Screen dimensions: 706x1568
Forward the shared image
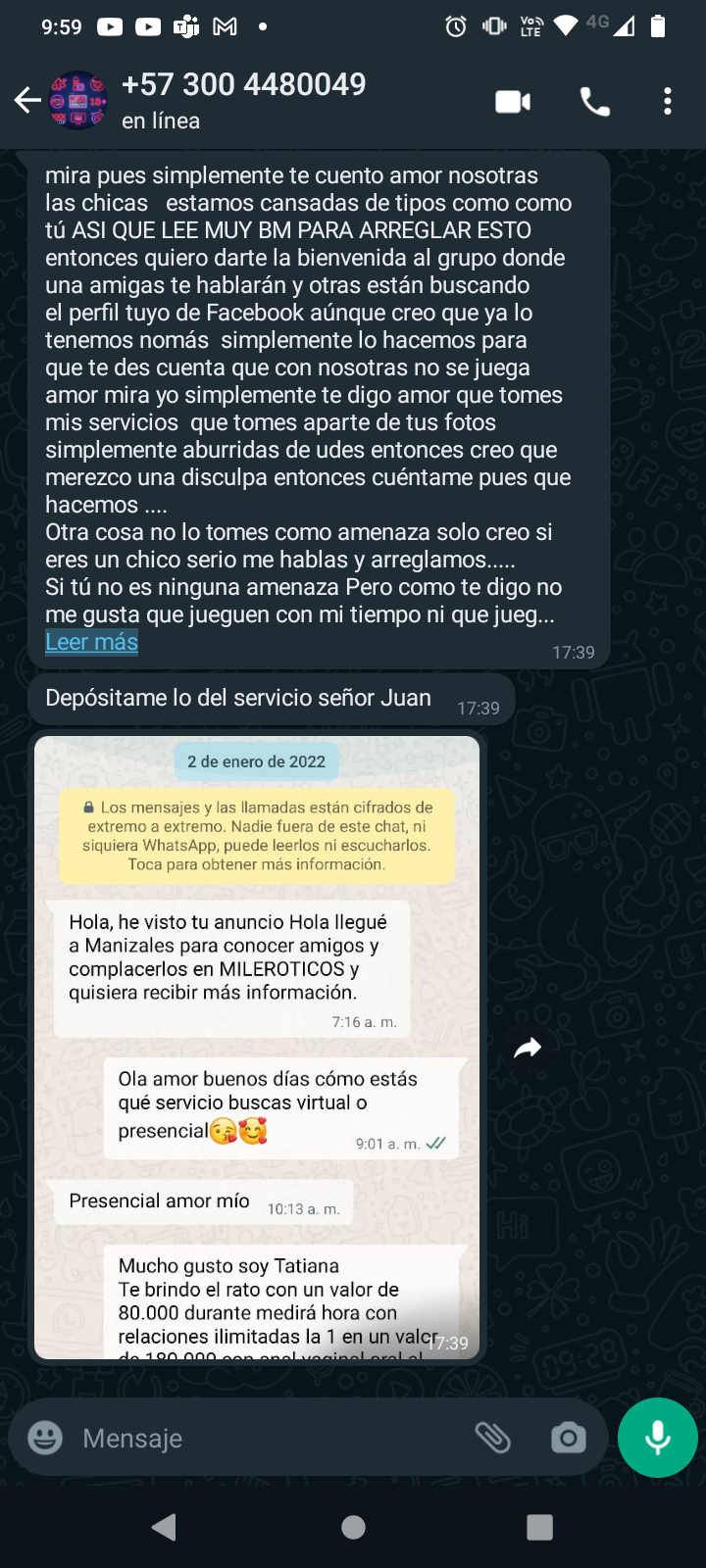point(528,1049)
